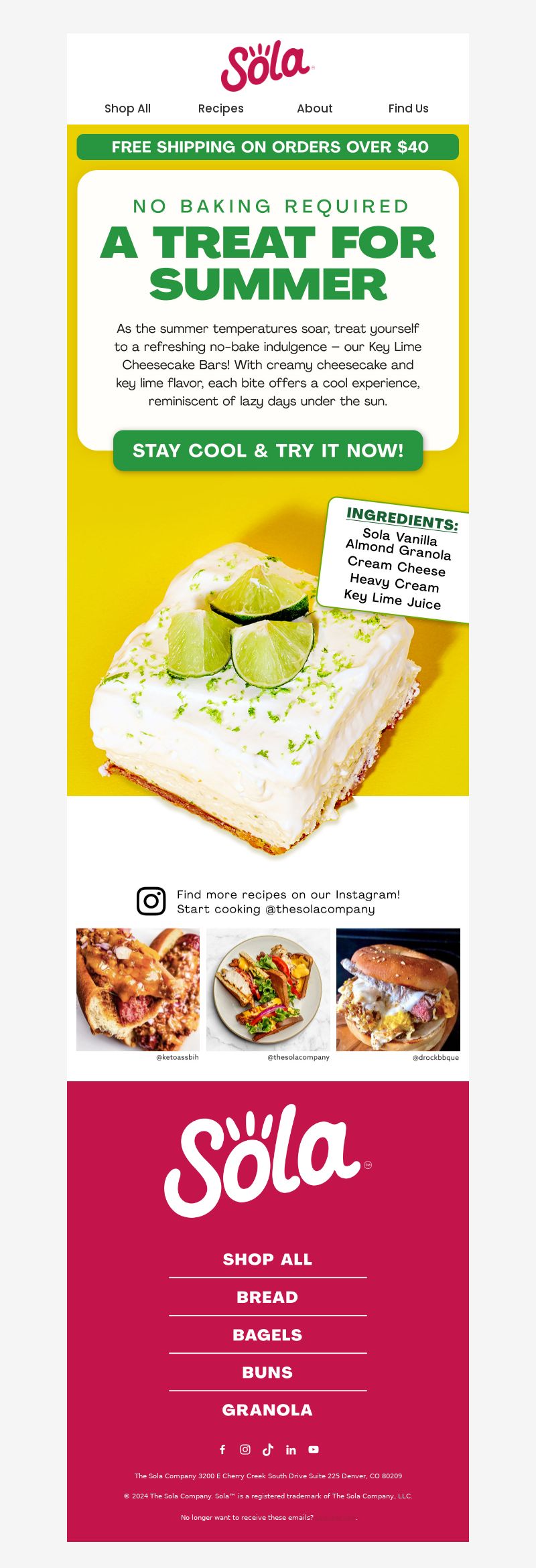Open the BAGELS footer category
This screenshot has height=1568, width=536.
click(x=267, y=1334)
